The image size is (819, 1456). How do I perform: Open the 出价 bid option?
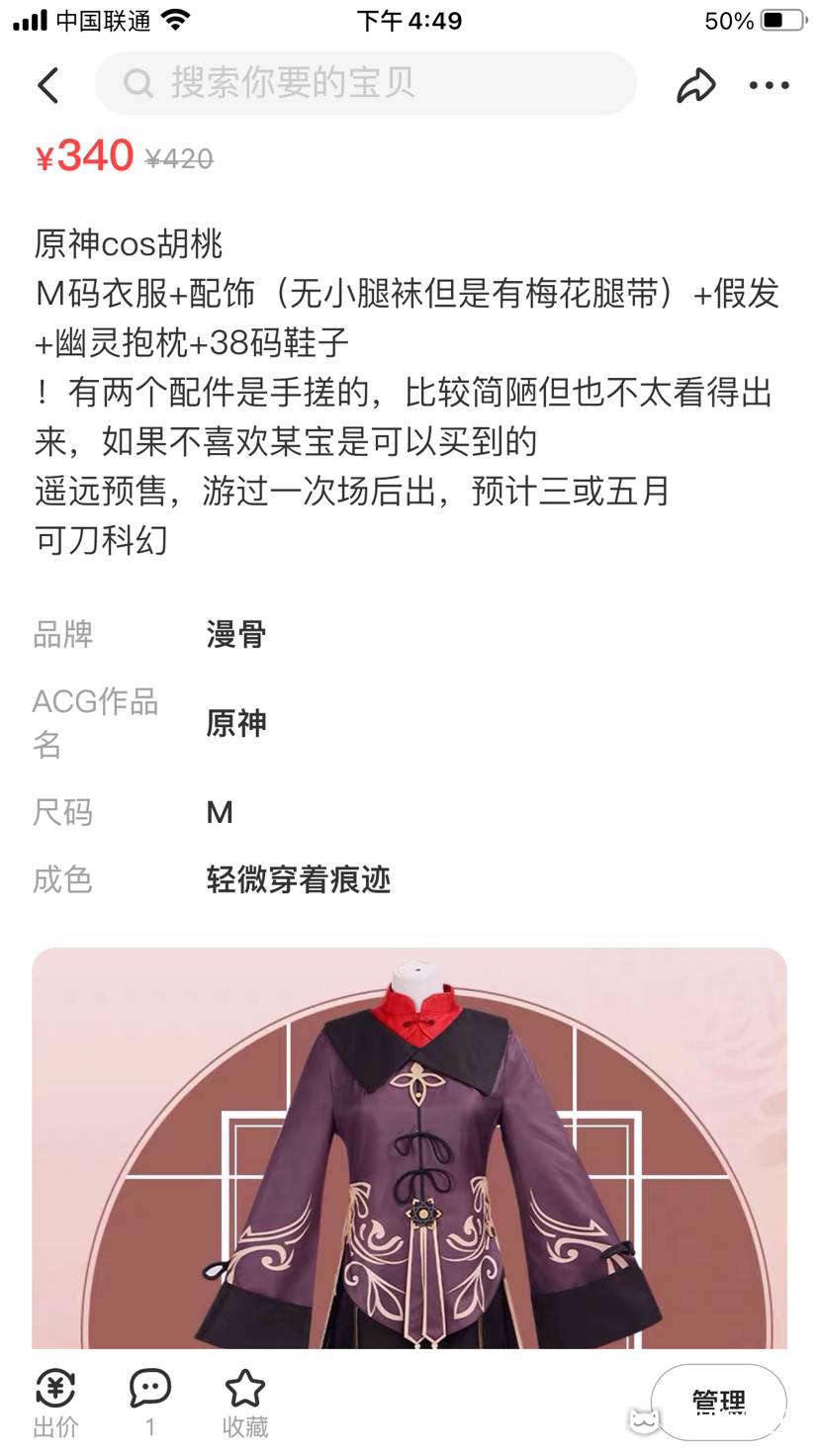55,1403
